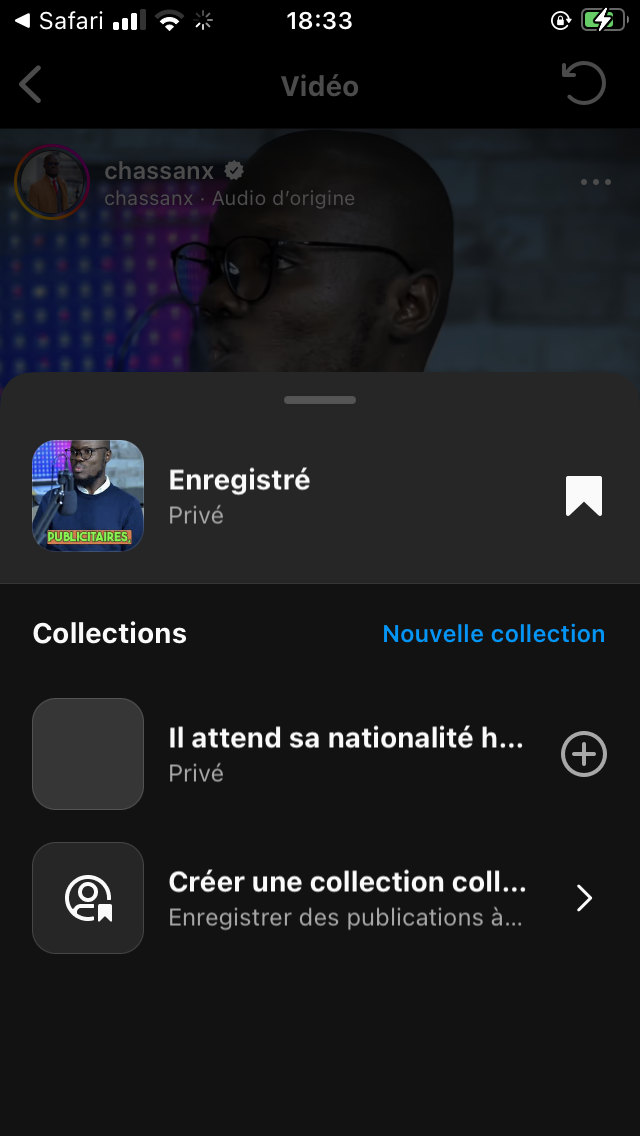Tap the sheet's drag handle
Viewport: 640px width, 1136px height.
pyautogui.click(x=320, y=400)
